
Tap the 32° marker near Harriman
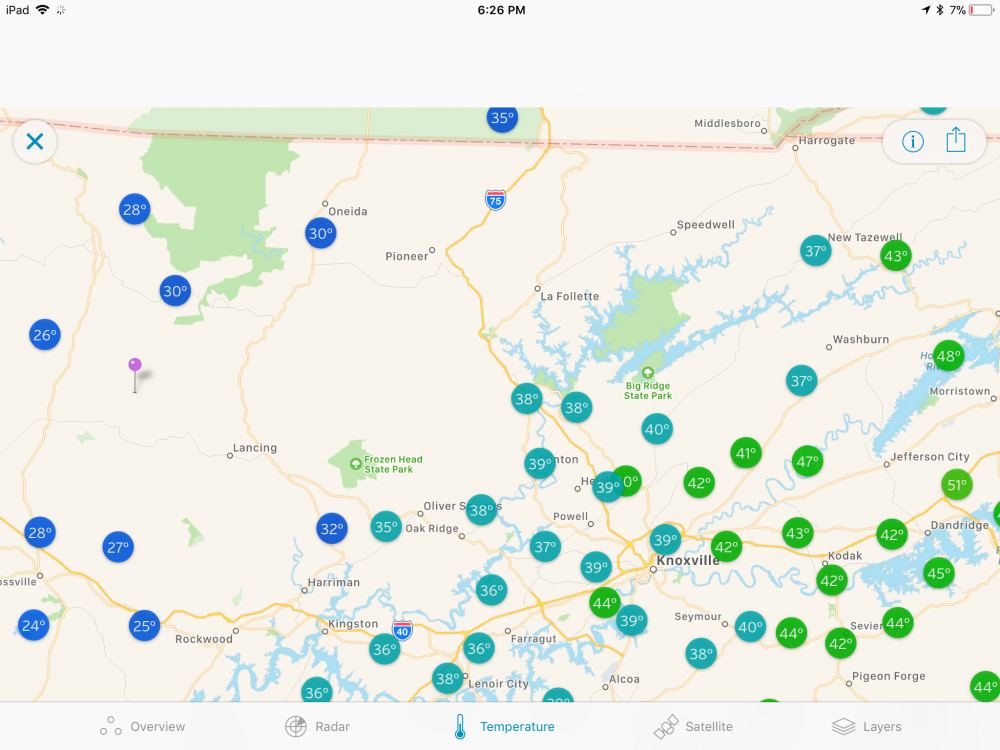point(331,528)
